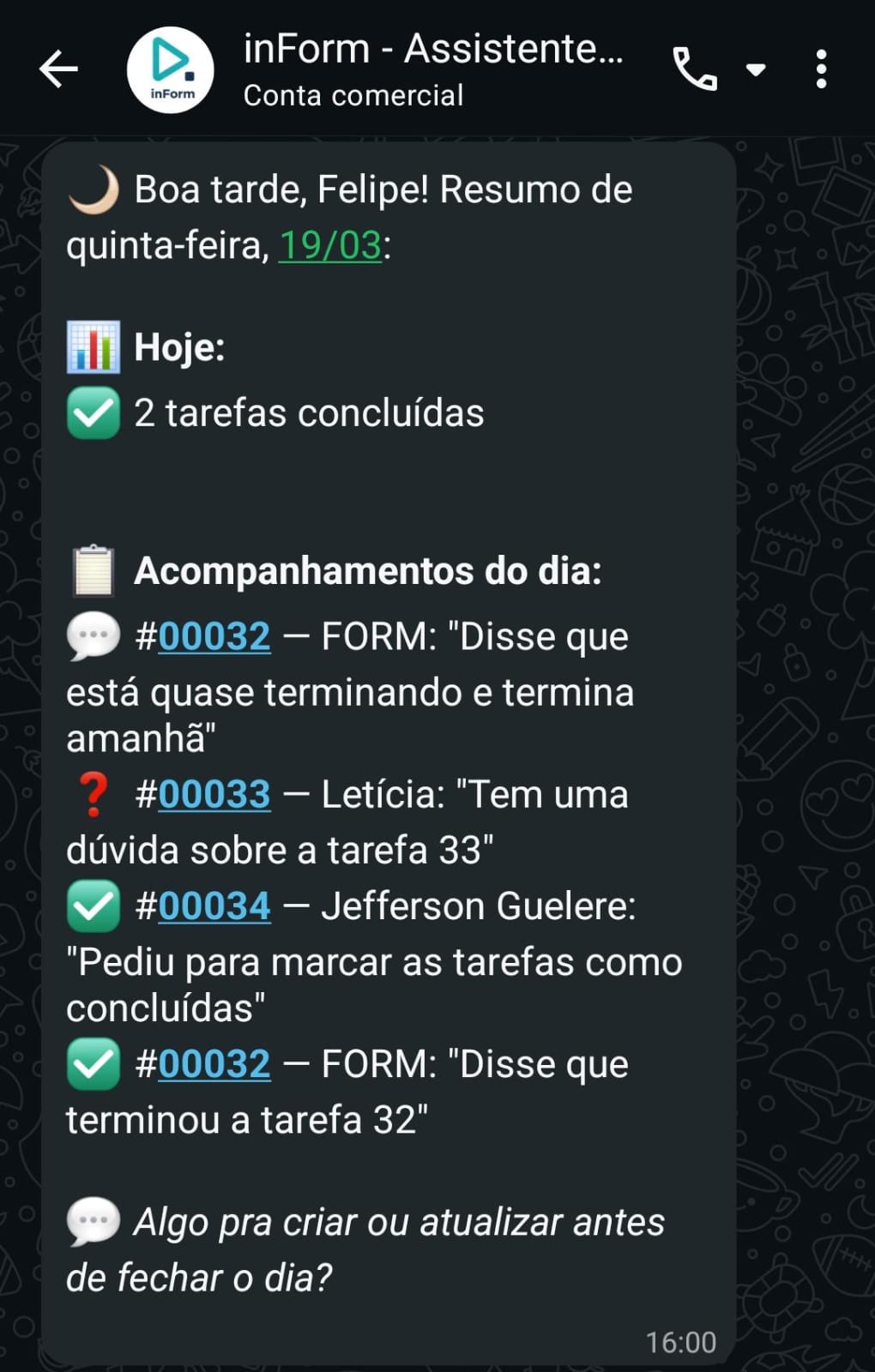Open the 19/03 date link
The height and width of the screenshot is (1372, 875).
(x=330, y=244)
